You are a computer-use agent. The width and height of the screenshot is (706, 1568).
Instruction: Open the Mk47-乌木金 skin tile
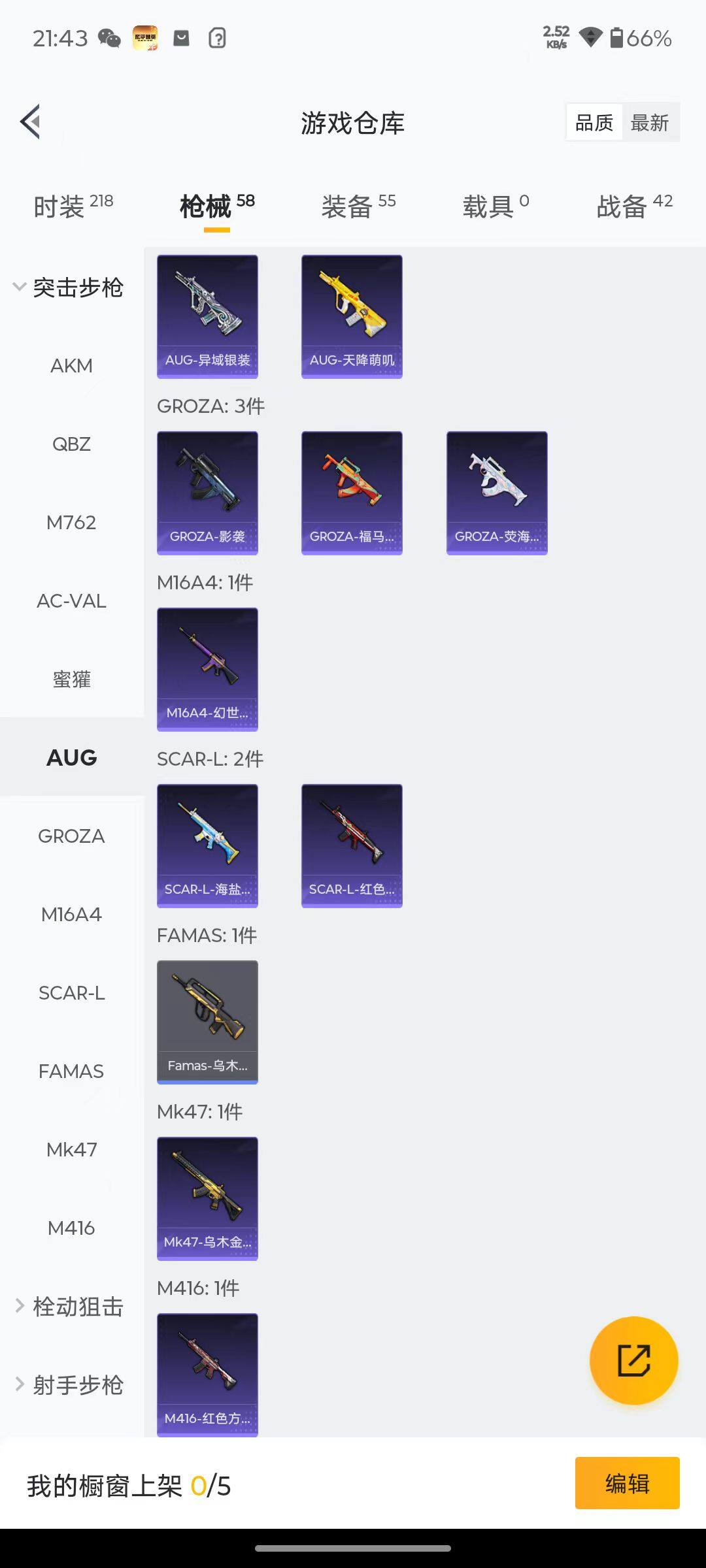pyautogui.click(x=207, y=1199)
